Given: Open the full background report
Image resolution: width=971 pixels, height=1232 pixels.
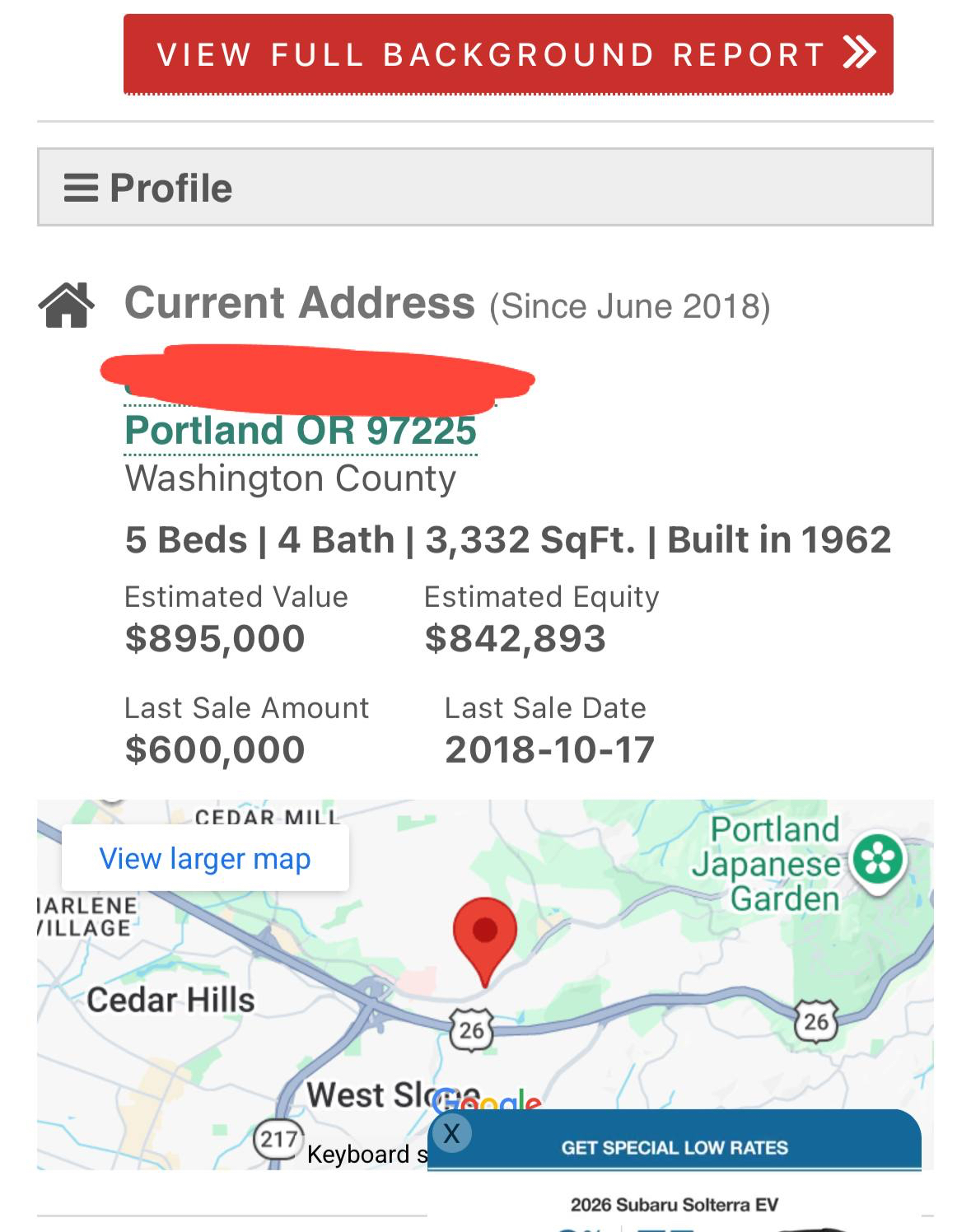Looking at the screenshot, I should coord(507,54).
